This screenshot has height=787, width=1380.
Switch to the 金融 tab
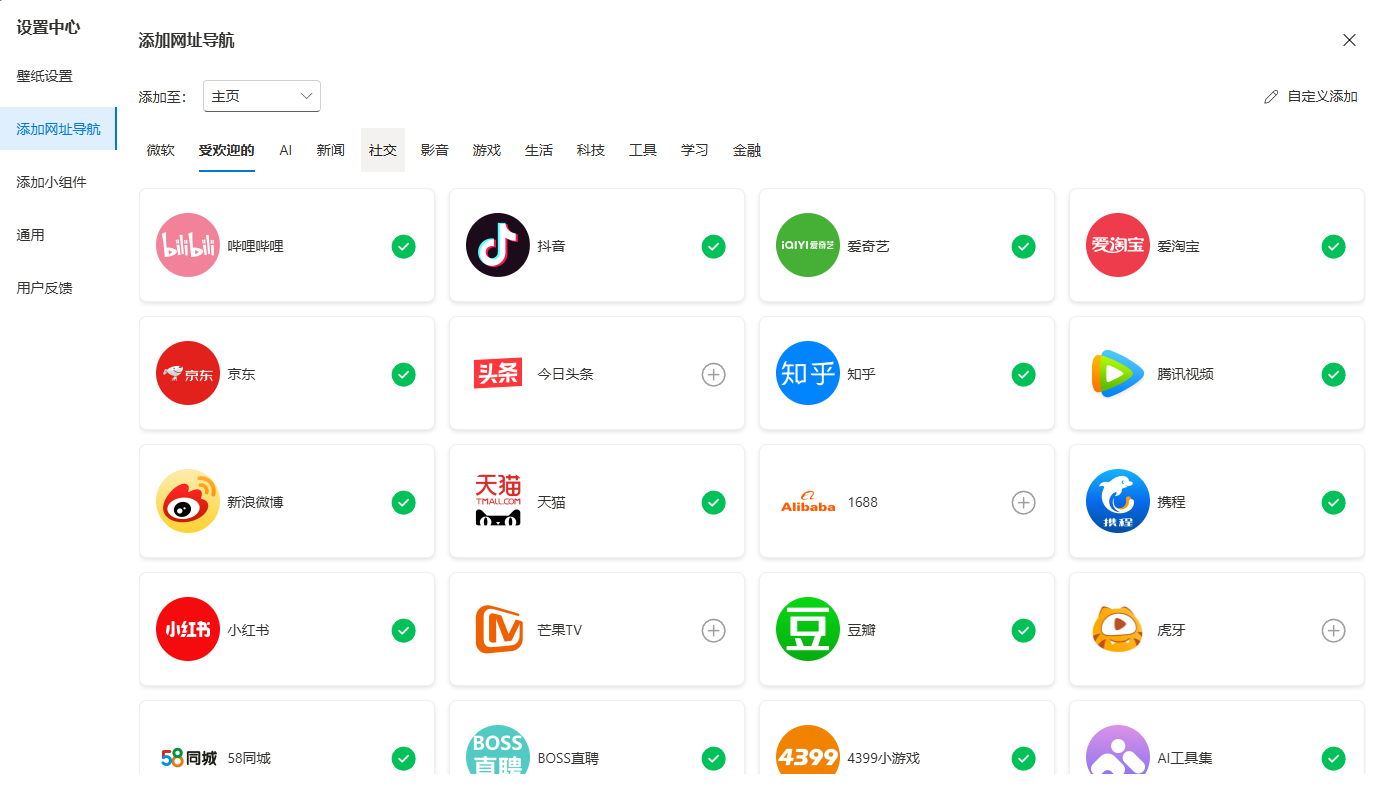(747, 150)
